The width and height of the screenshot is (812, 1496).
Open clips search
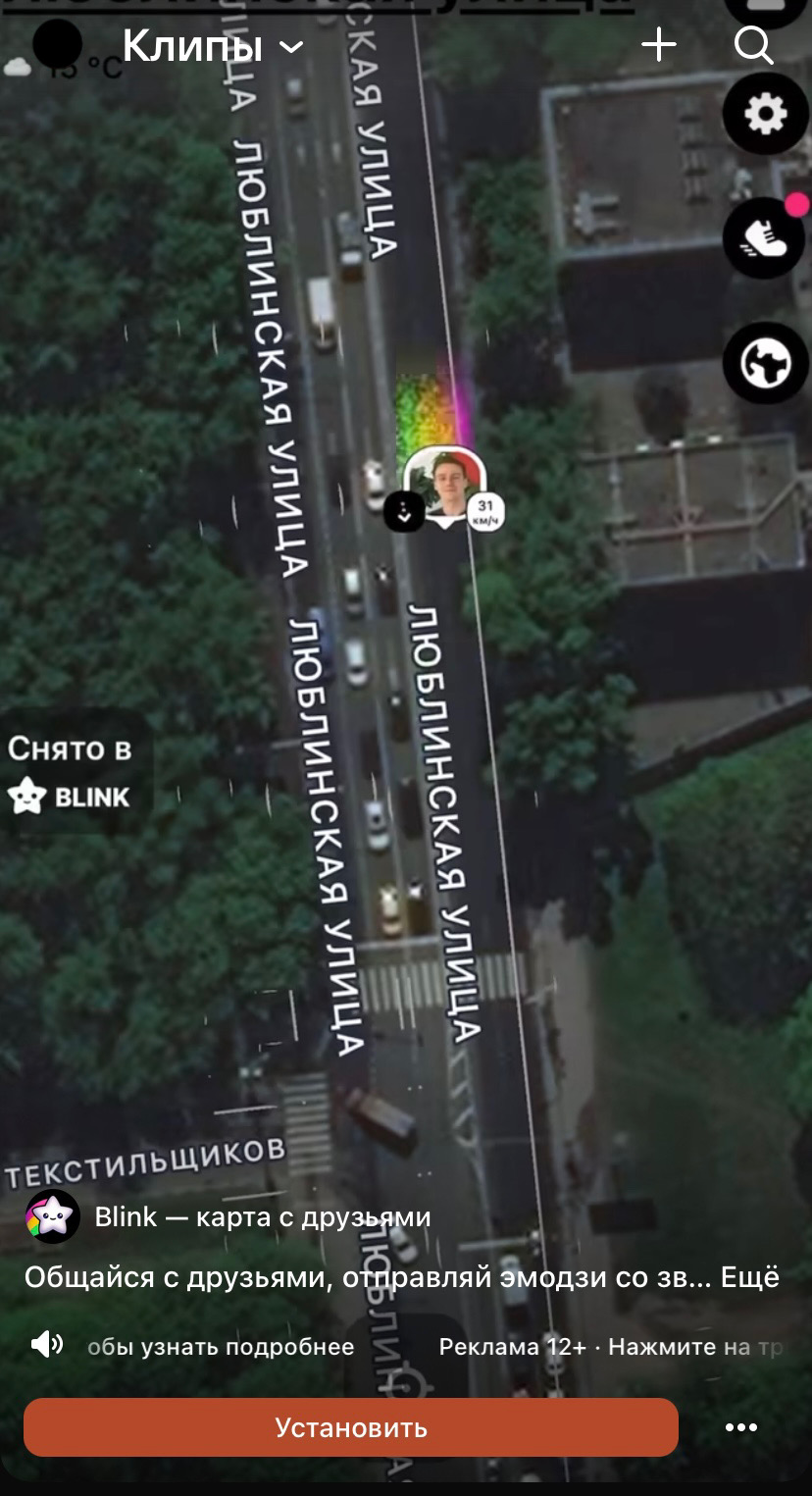pyautogui.click(x=753, y=45)
